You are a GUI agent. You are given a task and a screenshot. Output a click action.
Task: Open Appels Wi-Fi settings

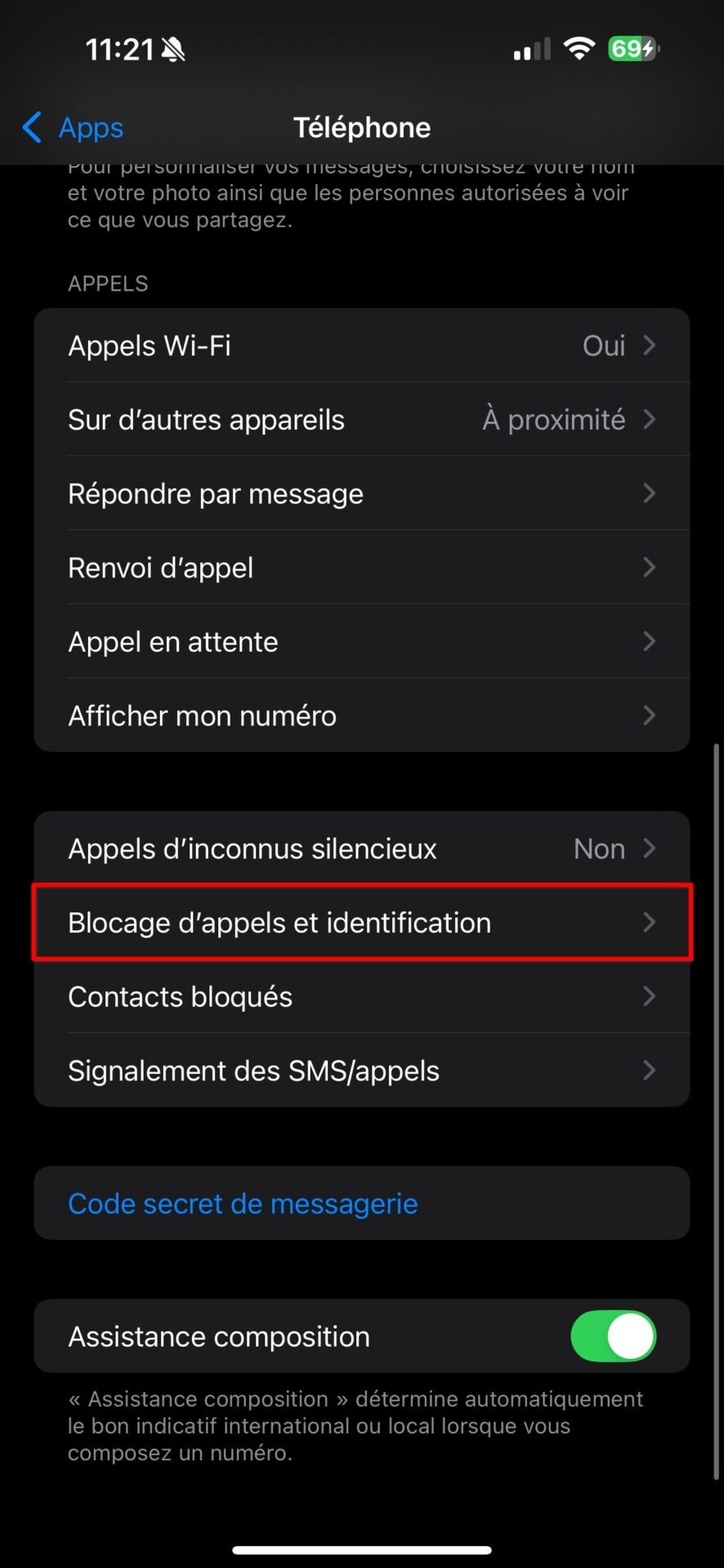[x=362, y=345]
